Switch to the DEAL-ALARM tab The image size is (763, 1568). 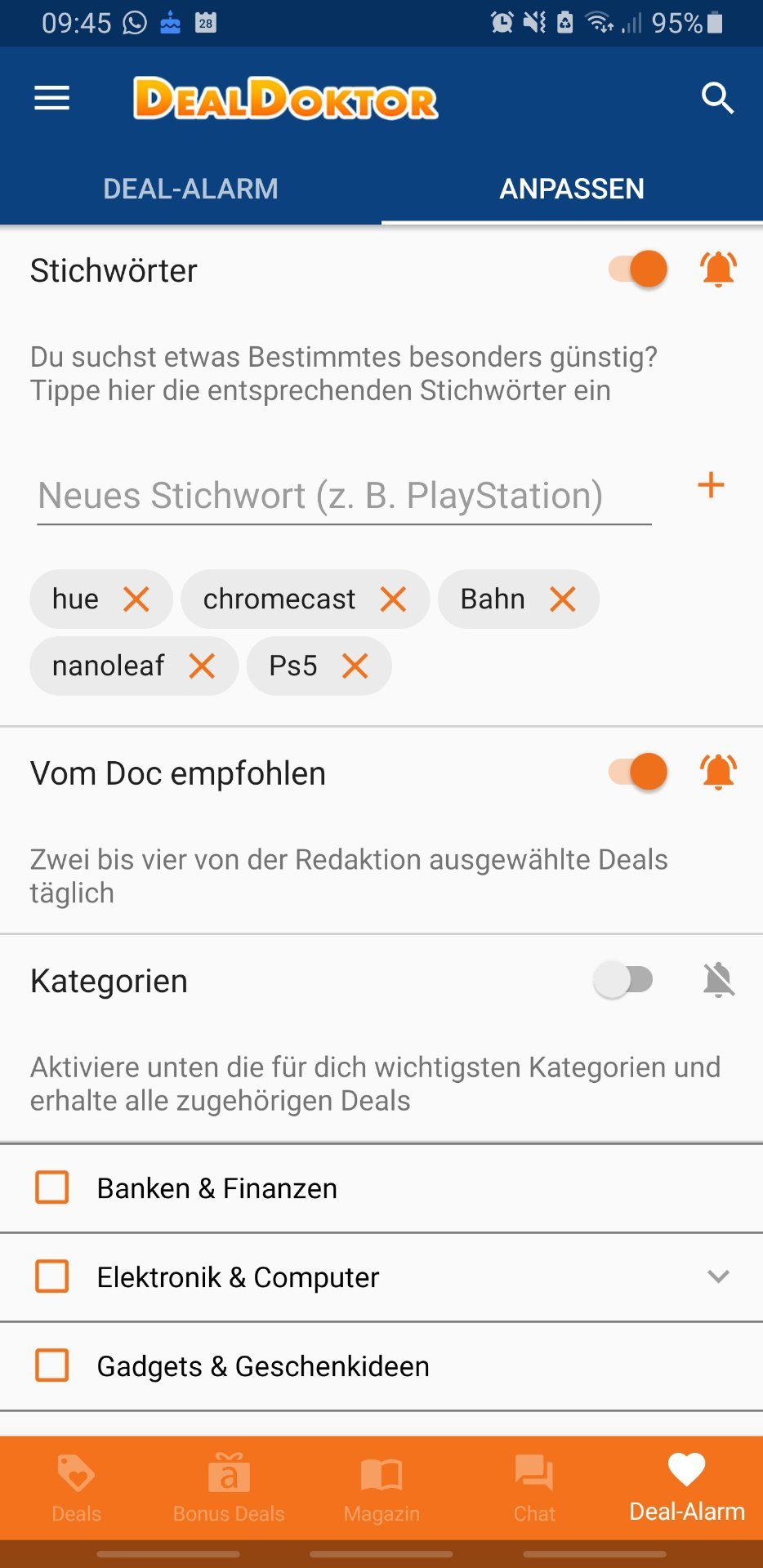[x=190, y=189]
